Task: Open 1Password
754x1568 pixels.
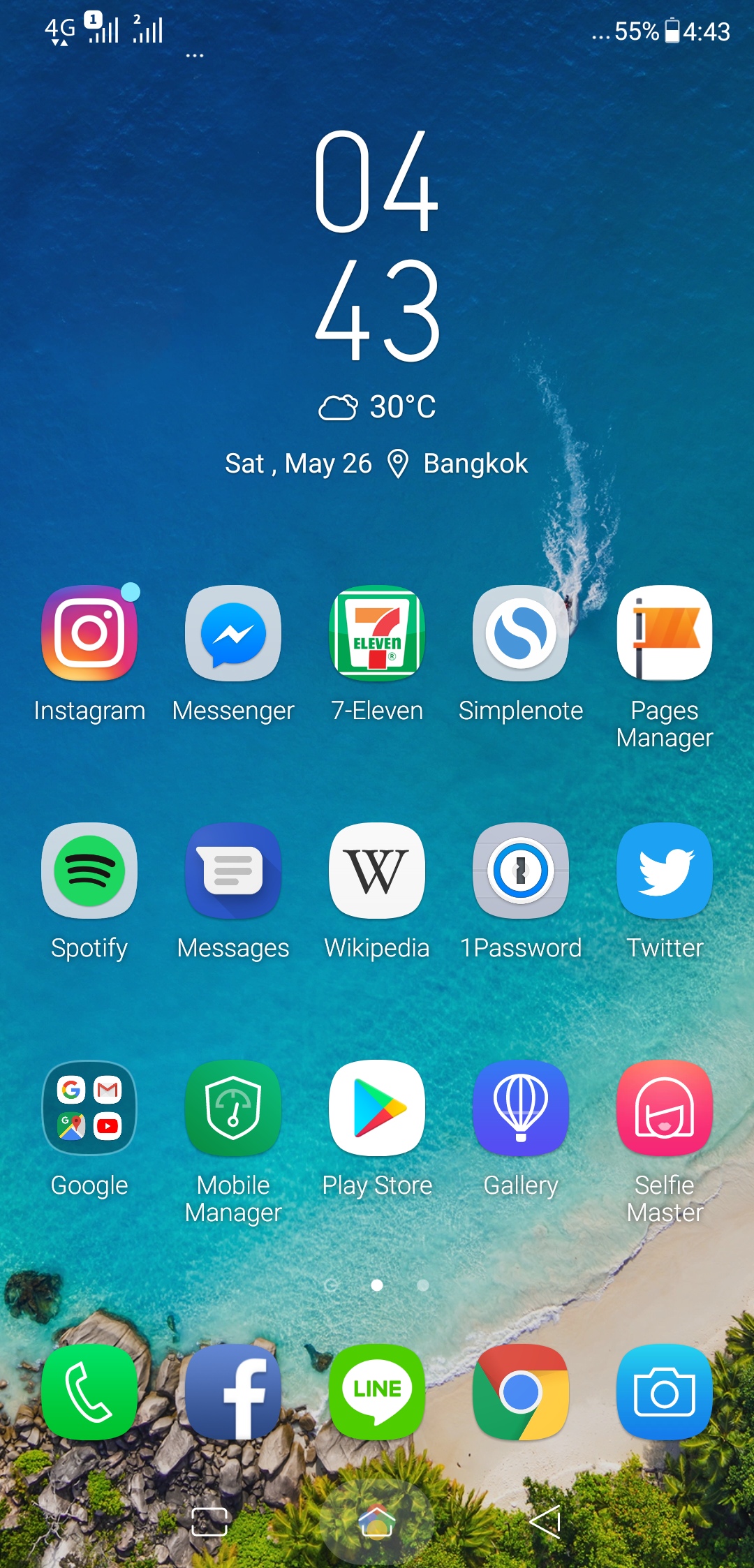Action: coord(521,871)
